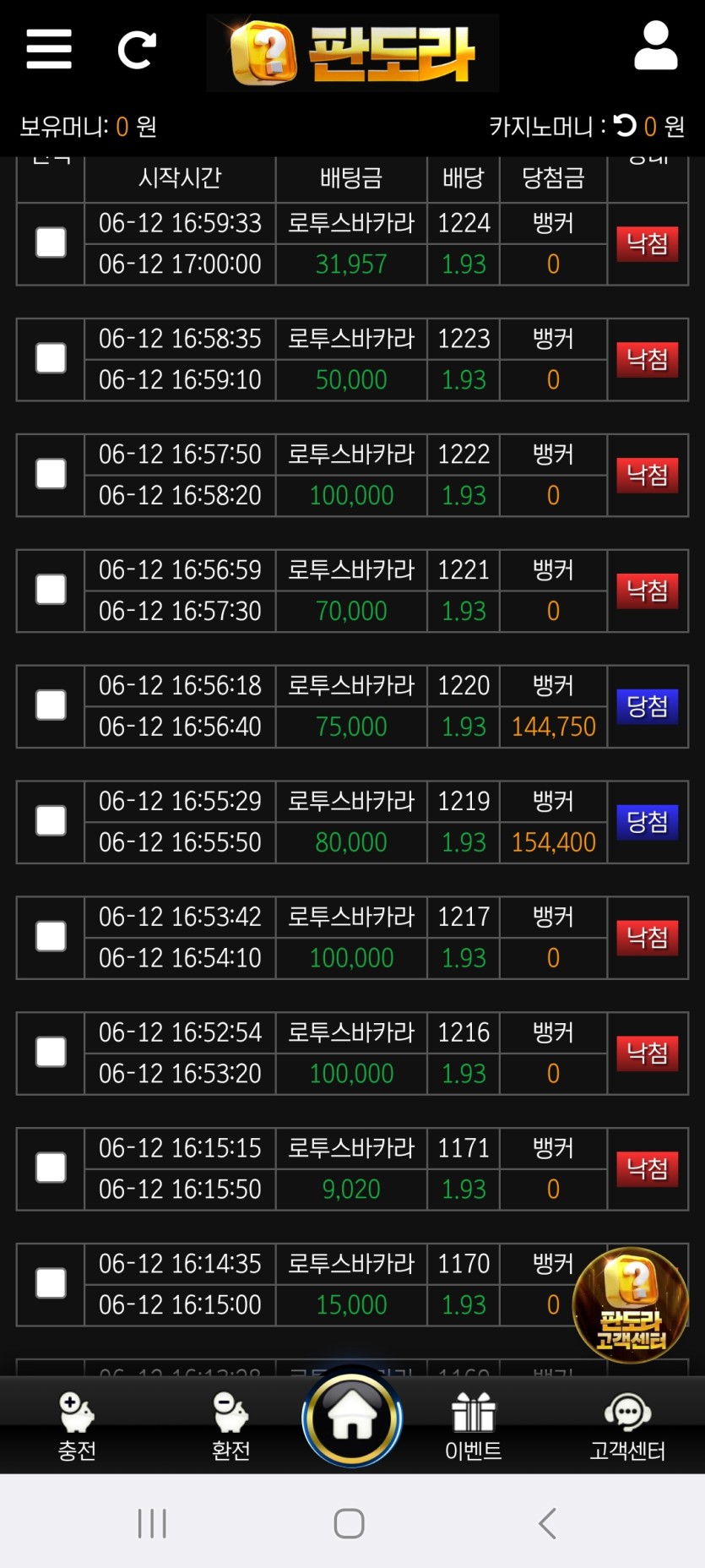This screenshot has height=1568, width=705.
Task: Open the 이벤트 events tab
Action: (x=473, y=1428)
